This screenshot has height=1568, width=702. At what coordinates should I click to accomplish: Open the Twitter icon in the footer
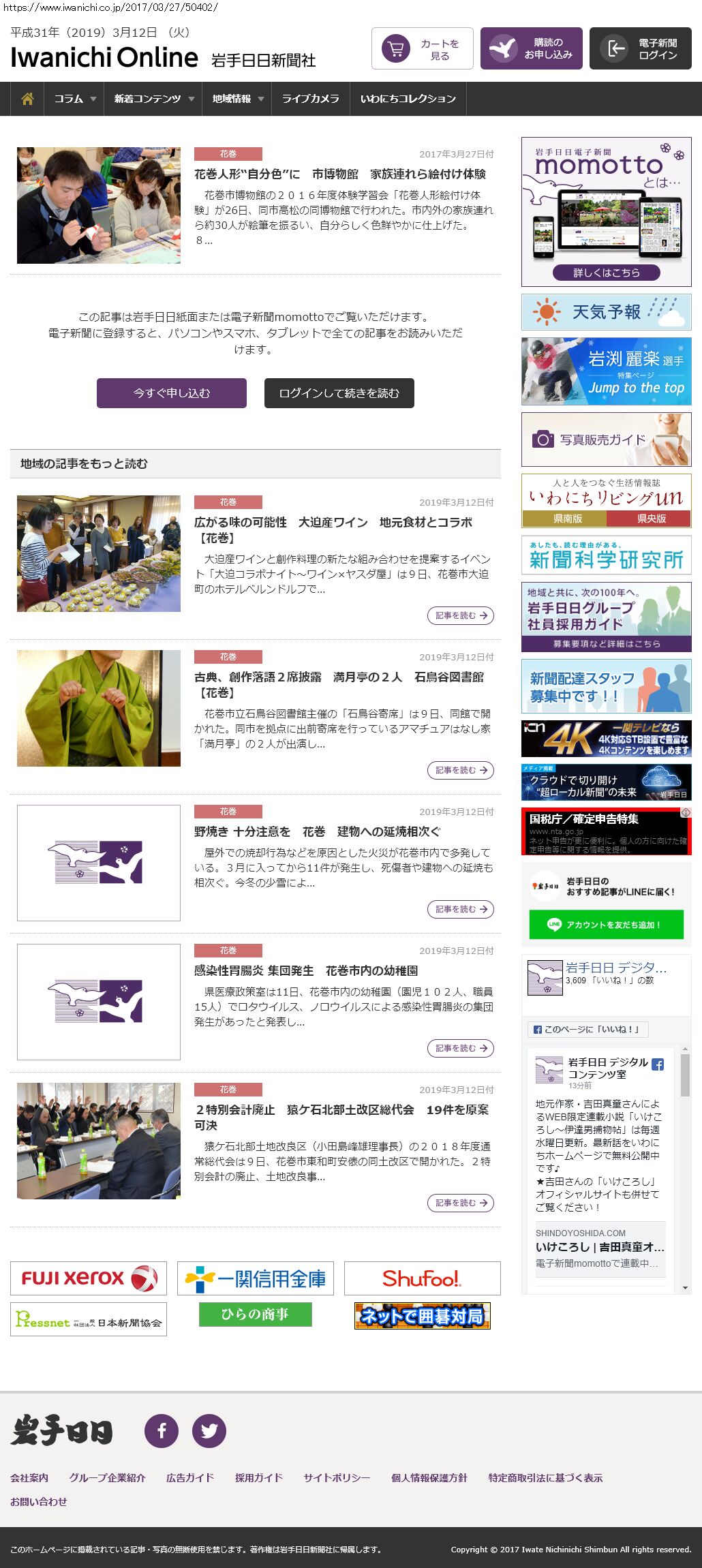(x=209, y=1430)
